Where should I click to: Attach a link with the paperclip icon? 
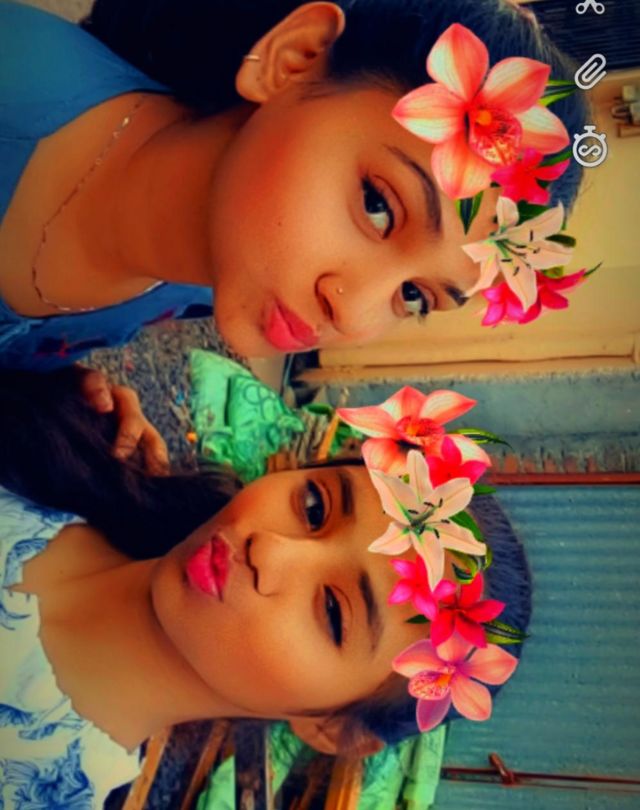pos(590,71)
